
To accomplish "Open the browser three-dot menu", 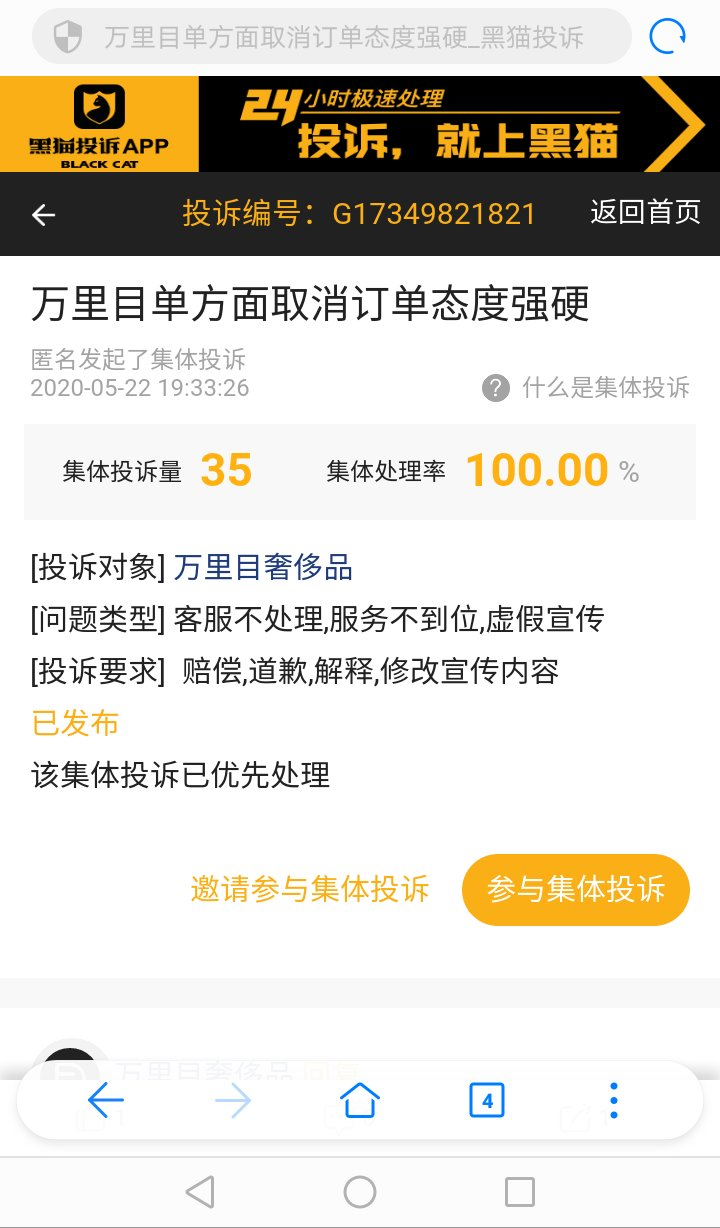I will pos(614,1101).
